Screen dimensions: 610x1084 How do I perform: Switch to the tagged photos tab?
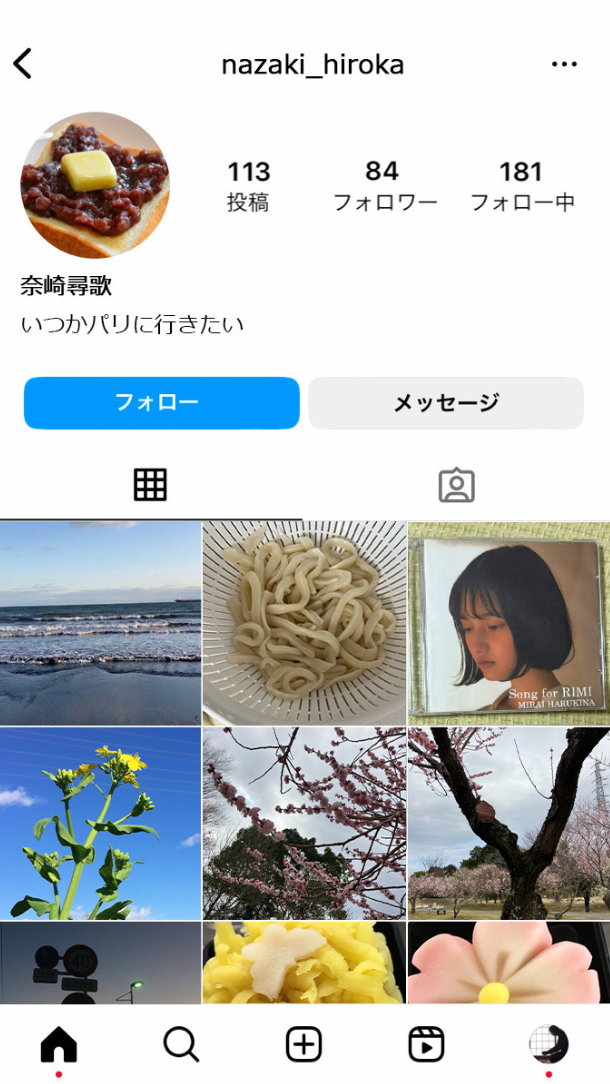coord(456,485)
